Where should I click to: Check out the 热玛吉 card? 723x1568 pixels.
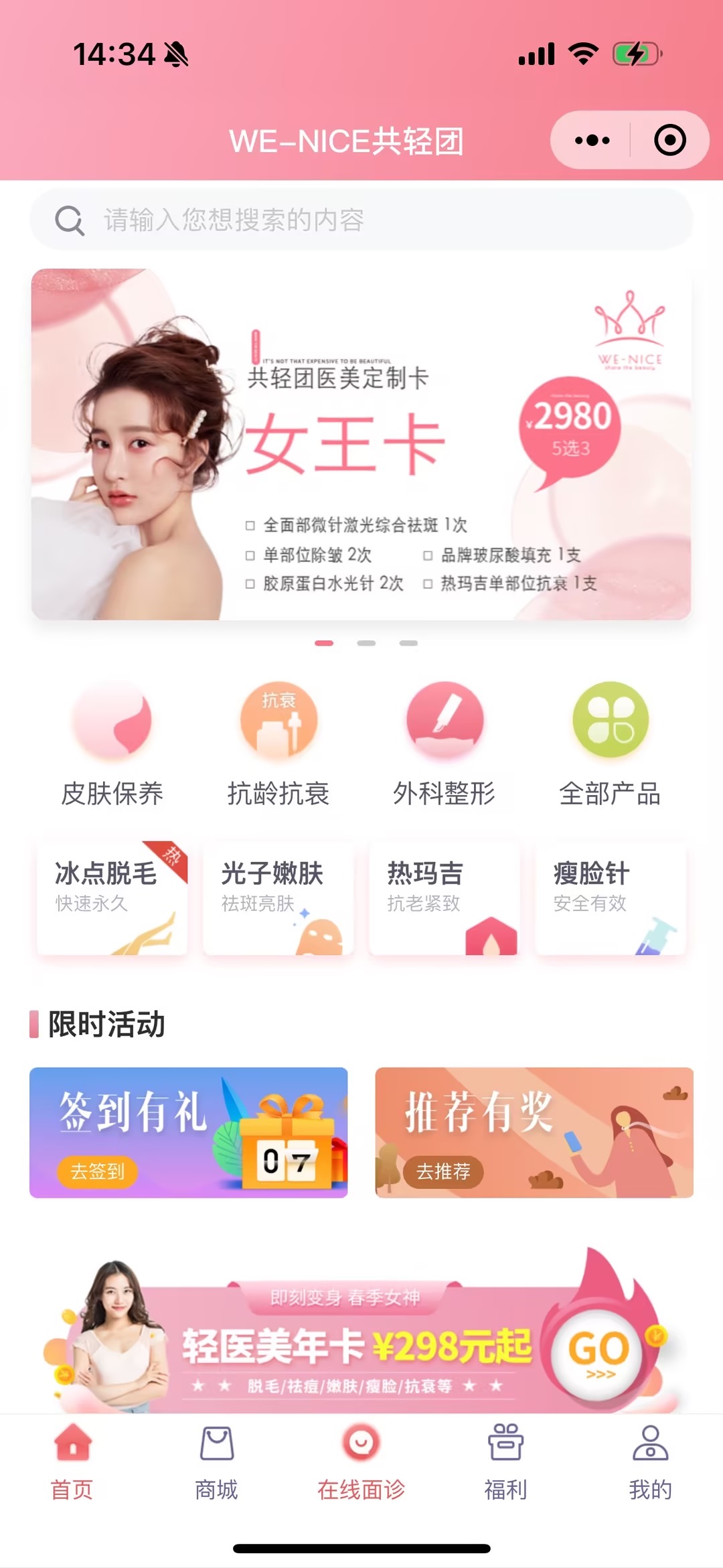444,898
